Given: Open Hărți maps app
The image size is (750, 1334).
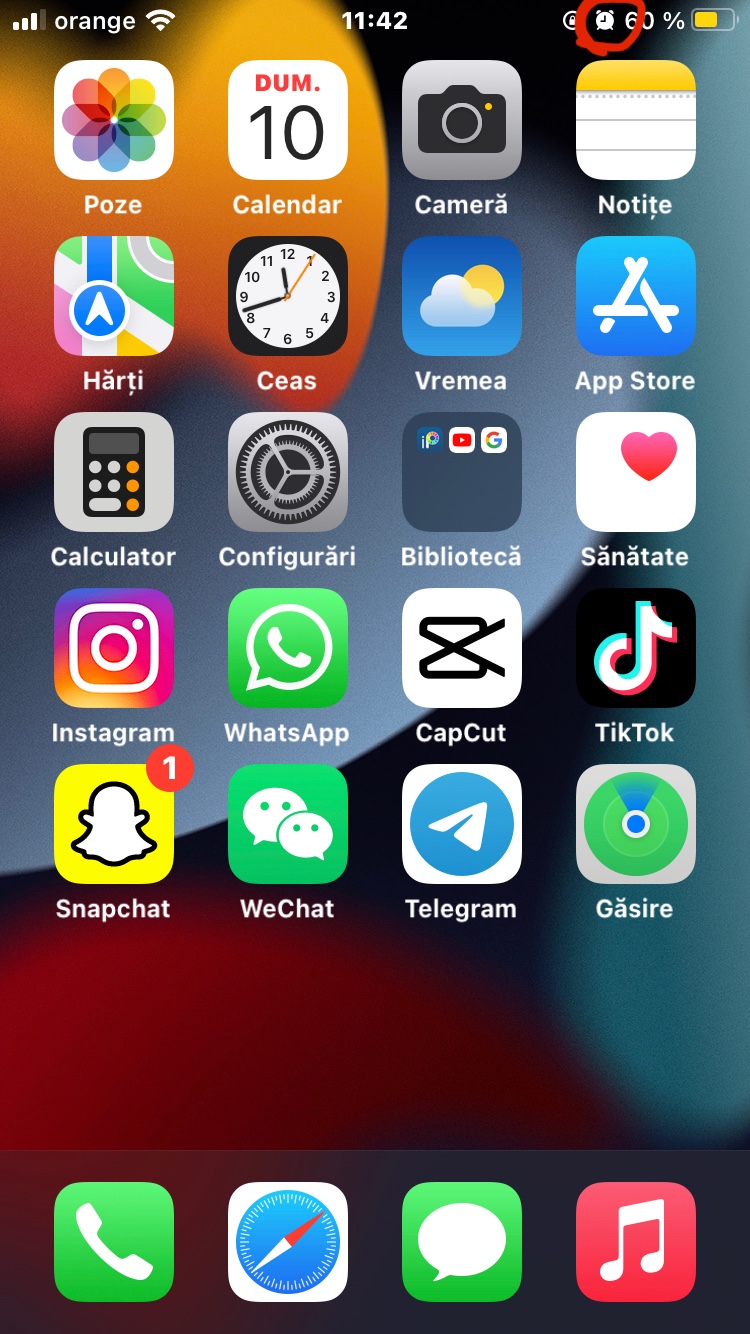Looking at the screenshot, I should click(113, 296).
